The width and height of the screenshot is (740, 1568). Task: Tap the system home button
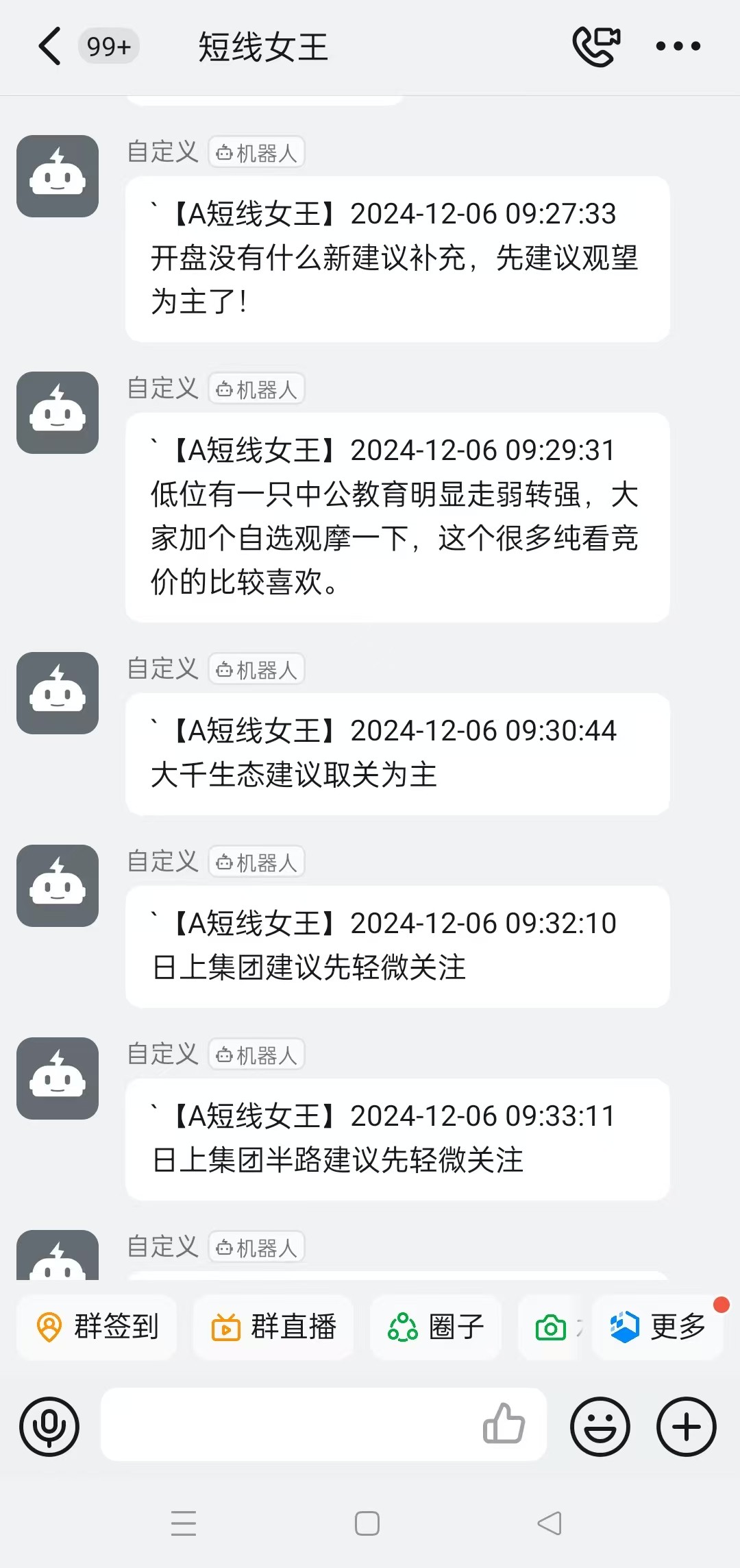367,1523
